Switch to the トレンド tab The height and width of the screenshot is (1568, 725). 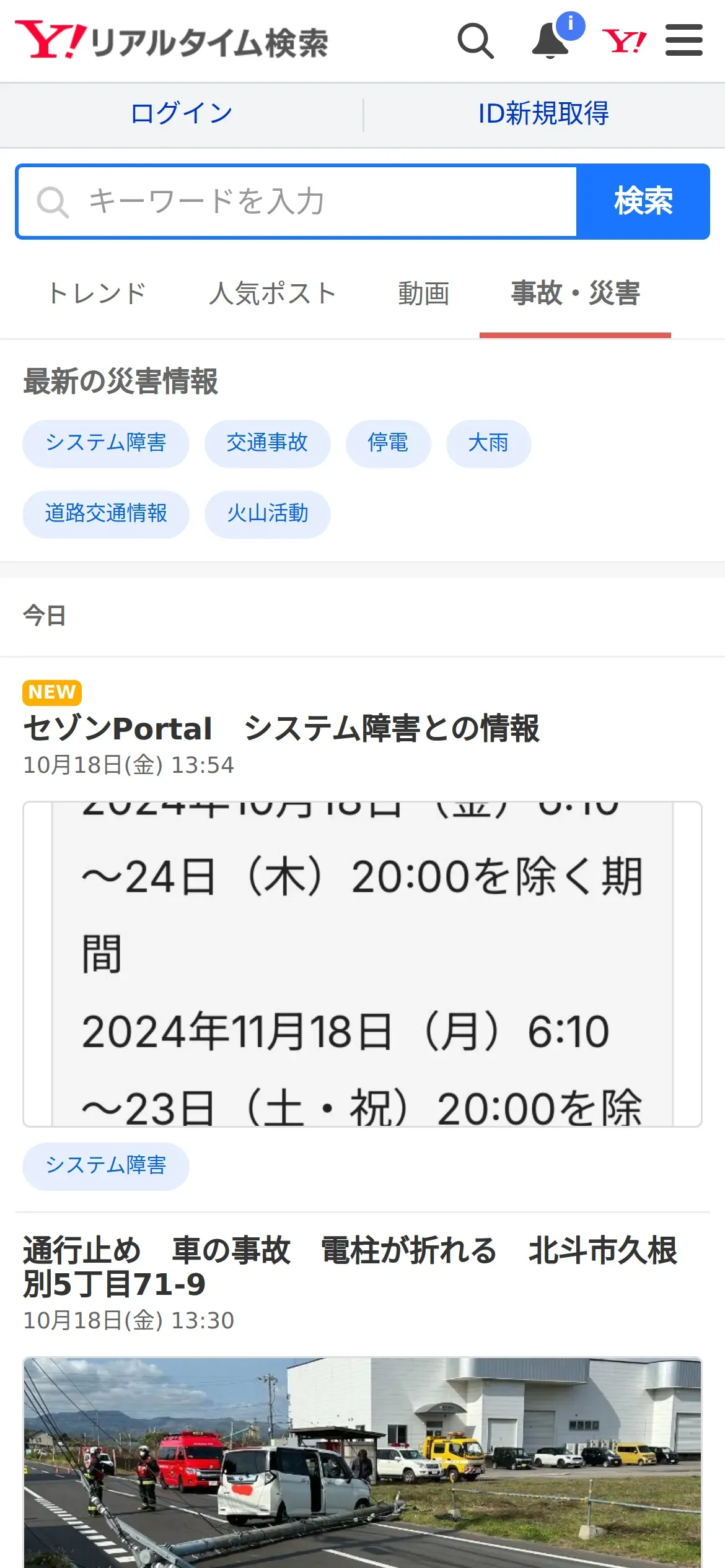click(97, 293)
